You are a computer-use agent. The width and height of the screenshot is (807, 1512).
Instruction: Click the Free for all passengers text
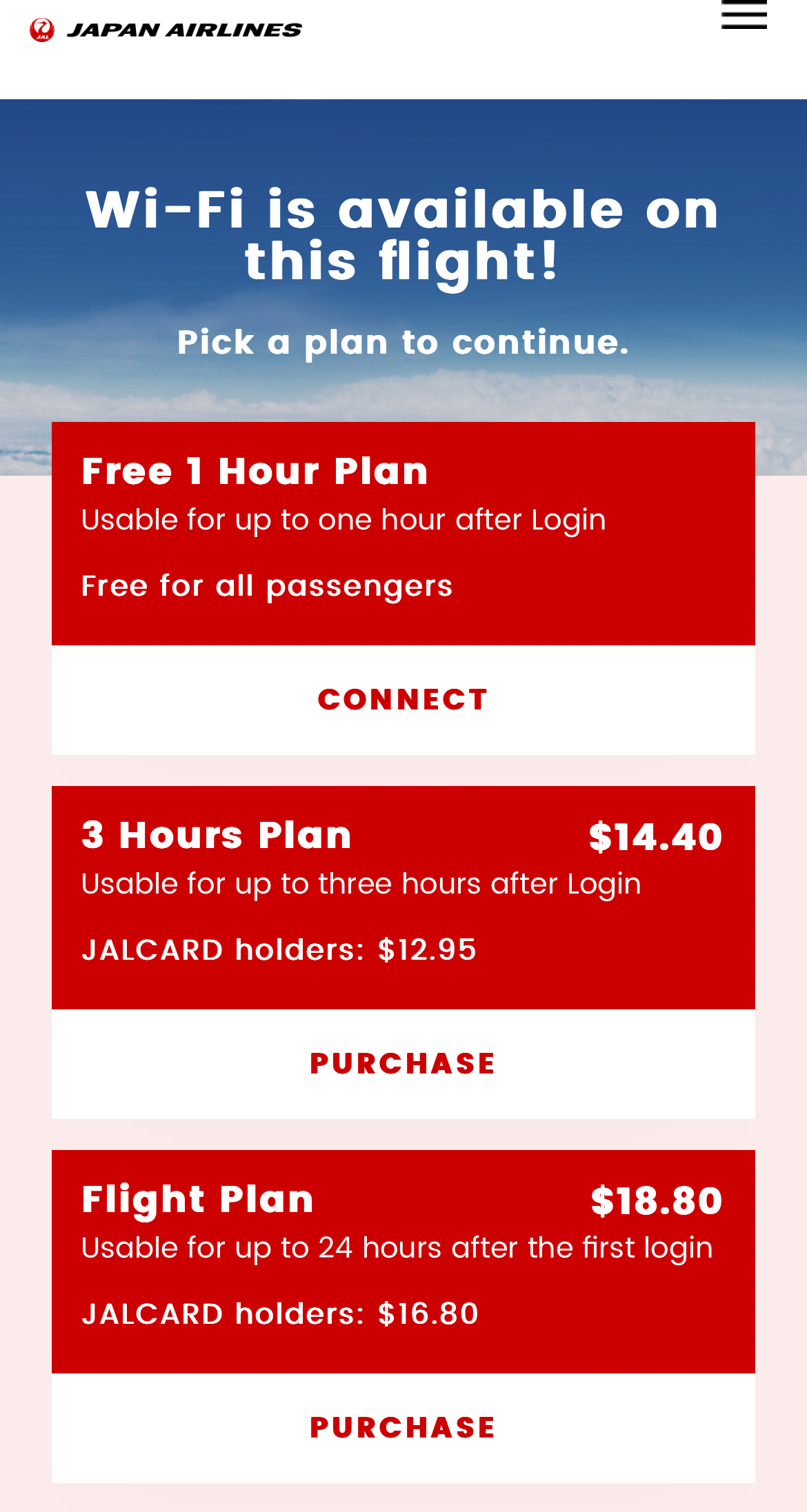coord(267,585)
